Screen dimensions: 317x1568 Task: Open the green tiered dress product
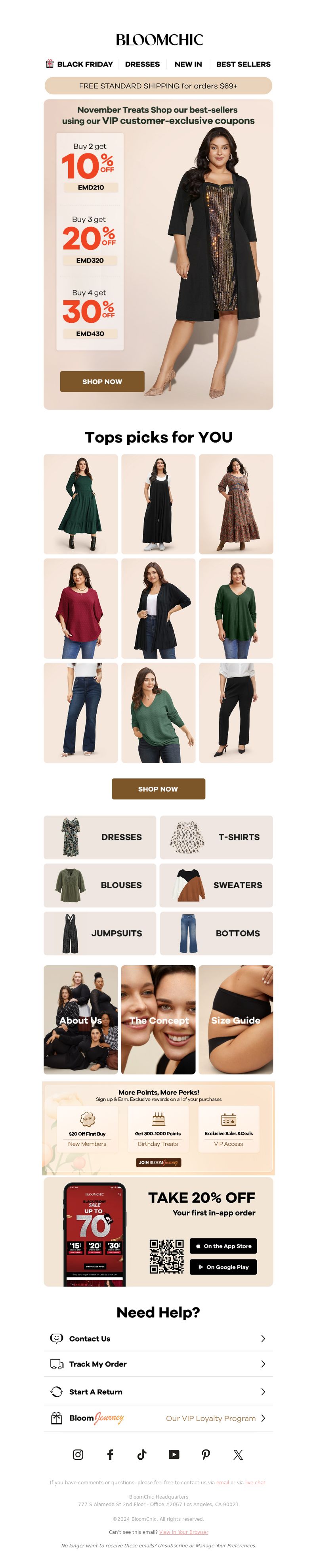coord(80,504)
